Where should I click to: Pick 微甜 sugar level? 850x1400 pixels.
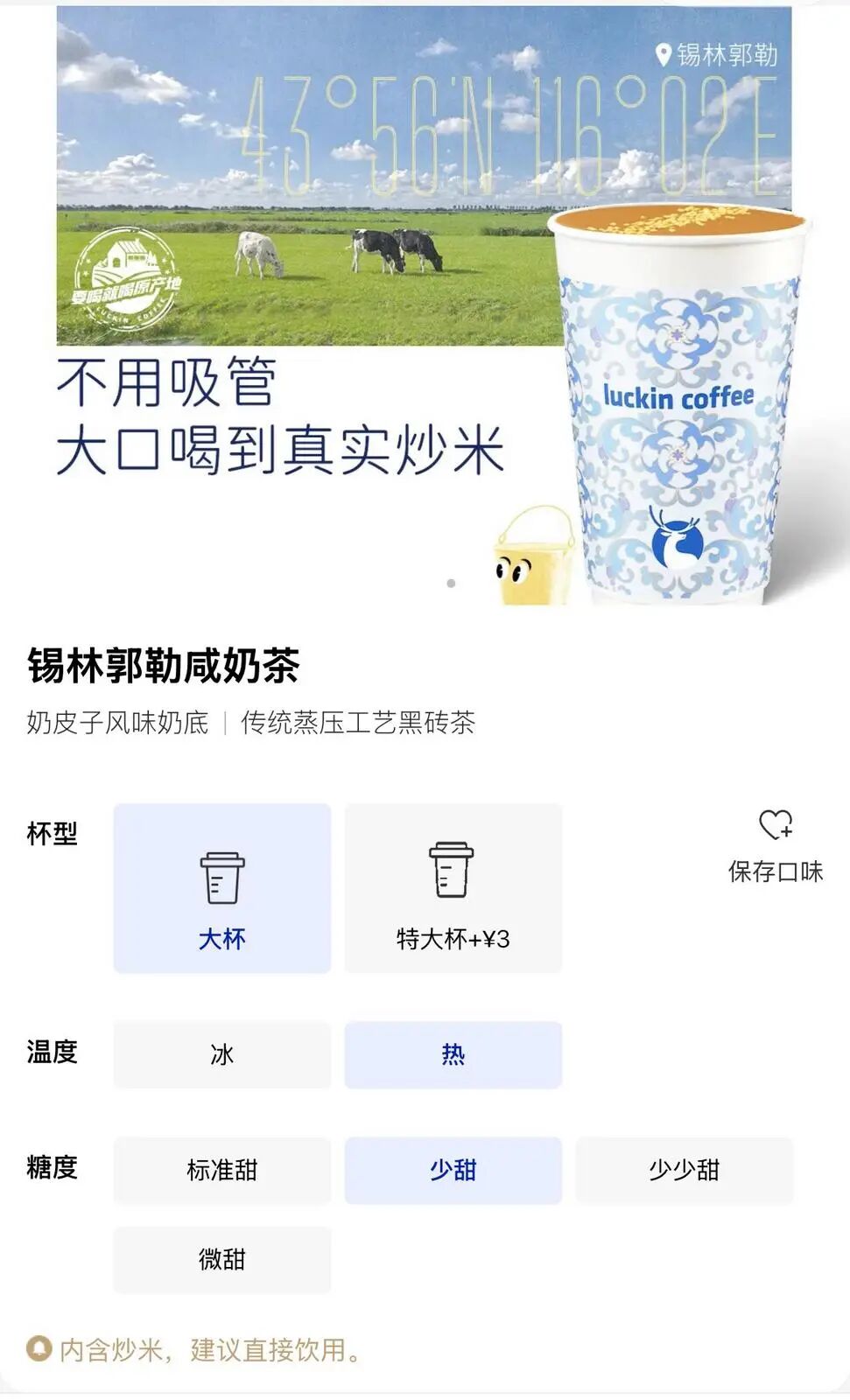tap(222, 1259)
